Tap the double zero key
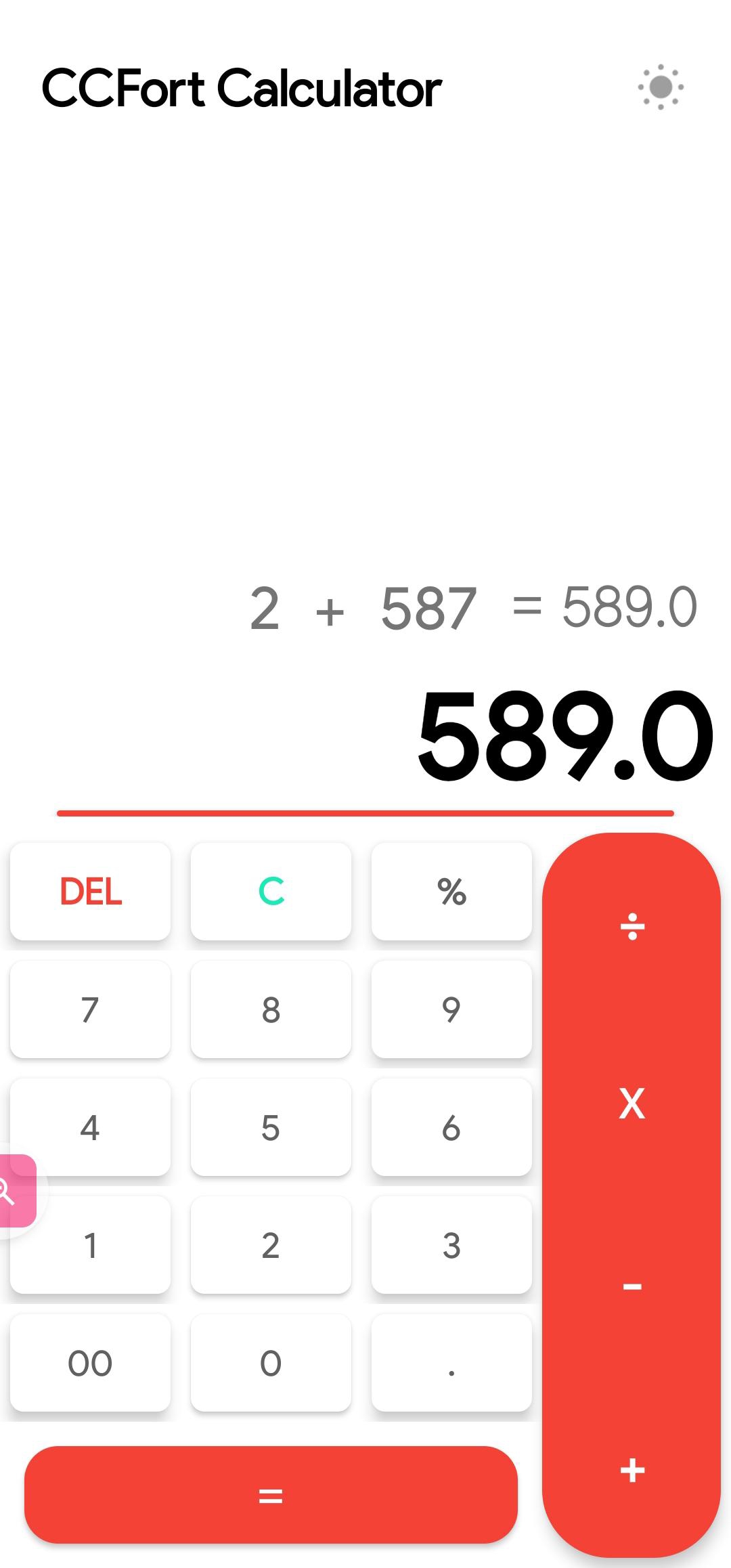This screenshot has width=731, height=1568. point(91,1363)
